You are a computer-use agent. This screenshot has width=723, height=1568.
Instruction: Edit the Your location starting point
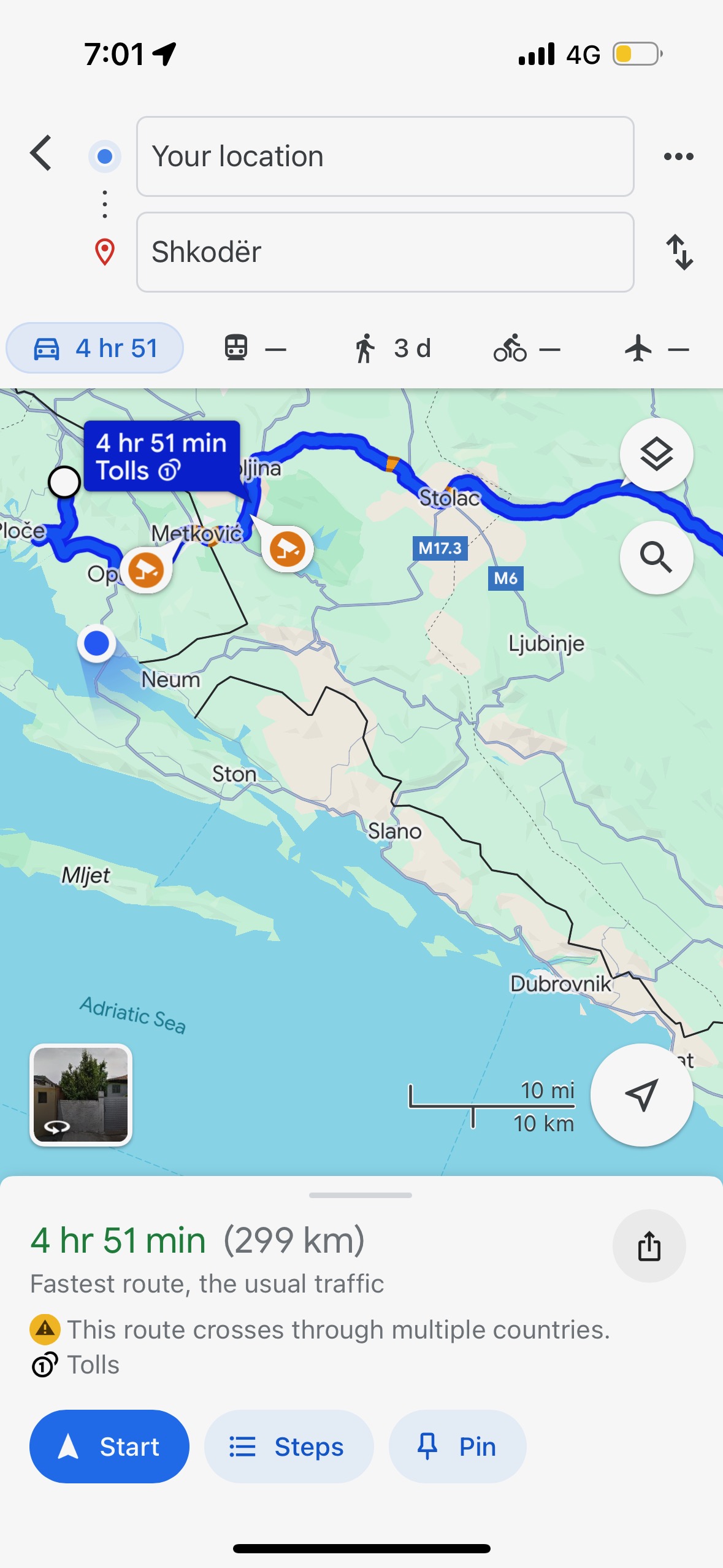point(385,156)
